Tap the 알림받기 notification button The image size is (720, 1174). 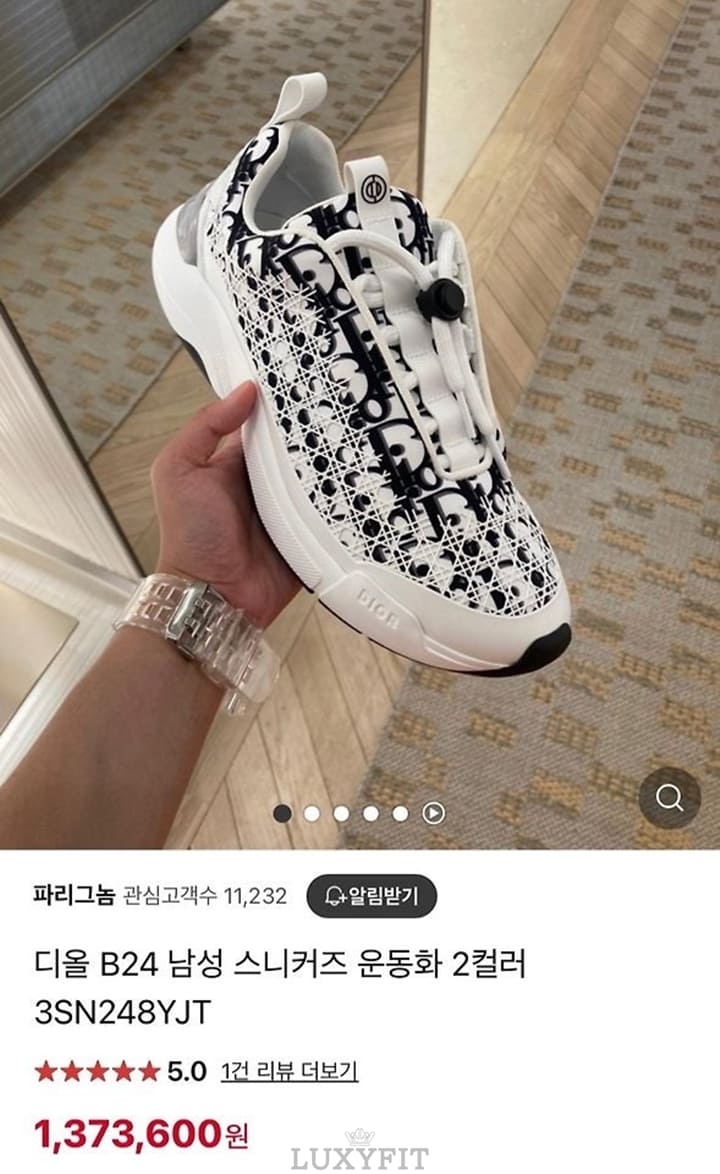tap(371, 896)
